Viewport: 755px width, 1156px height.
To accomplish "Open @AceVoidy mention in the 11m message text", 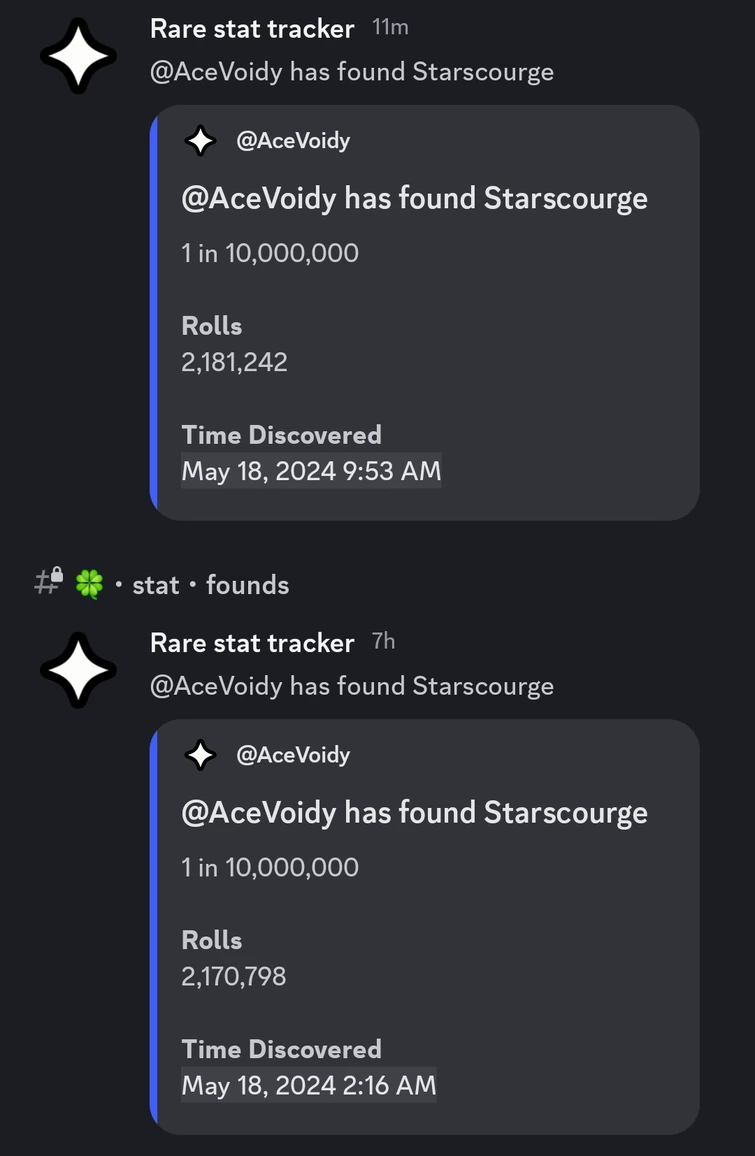I will coord(215,72).
